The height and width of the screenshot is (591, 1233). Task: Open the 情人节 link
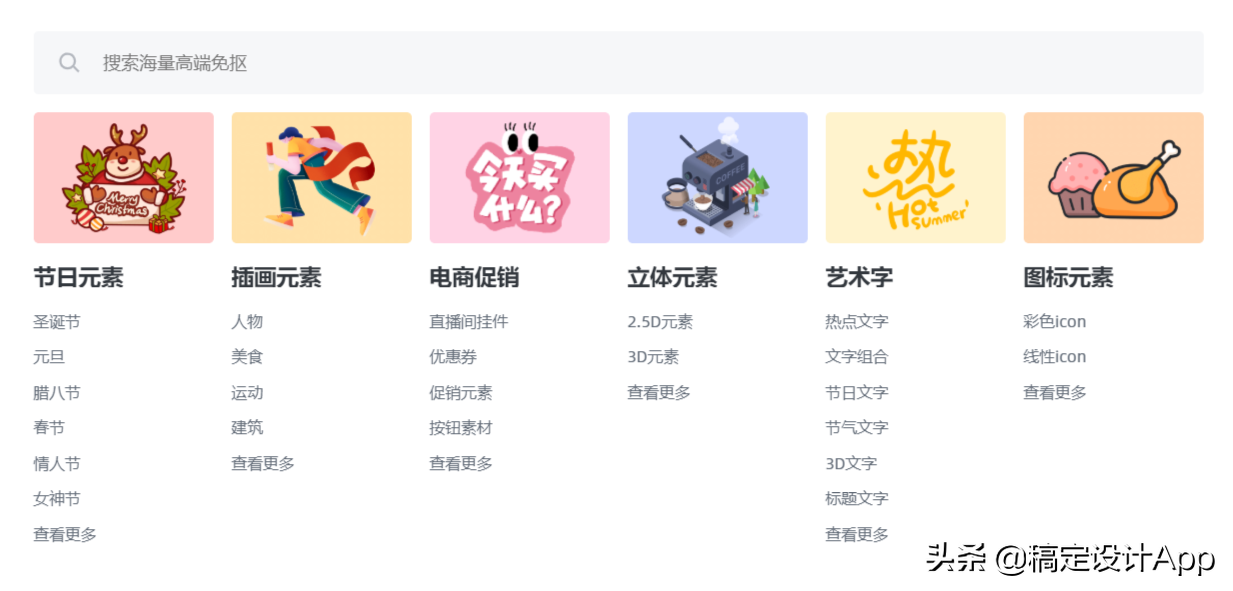pos(57,463)
